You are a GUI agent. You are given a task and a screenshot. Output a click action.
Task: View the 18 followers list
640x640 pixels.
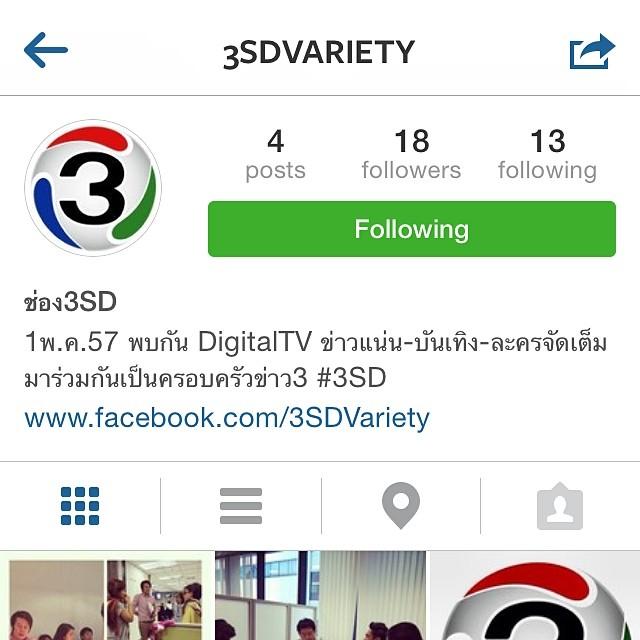click(x=411, y=155)
